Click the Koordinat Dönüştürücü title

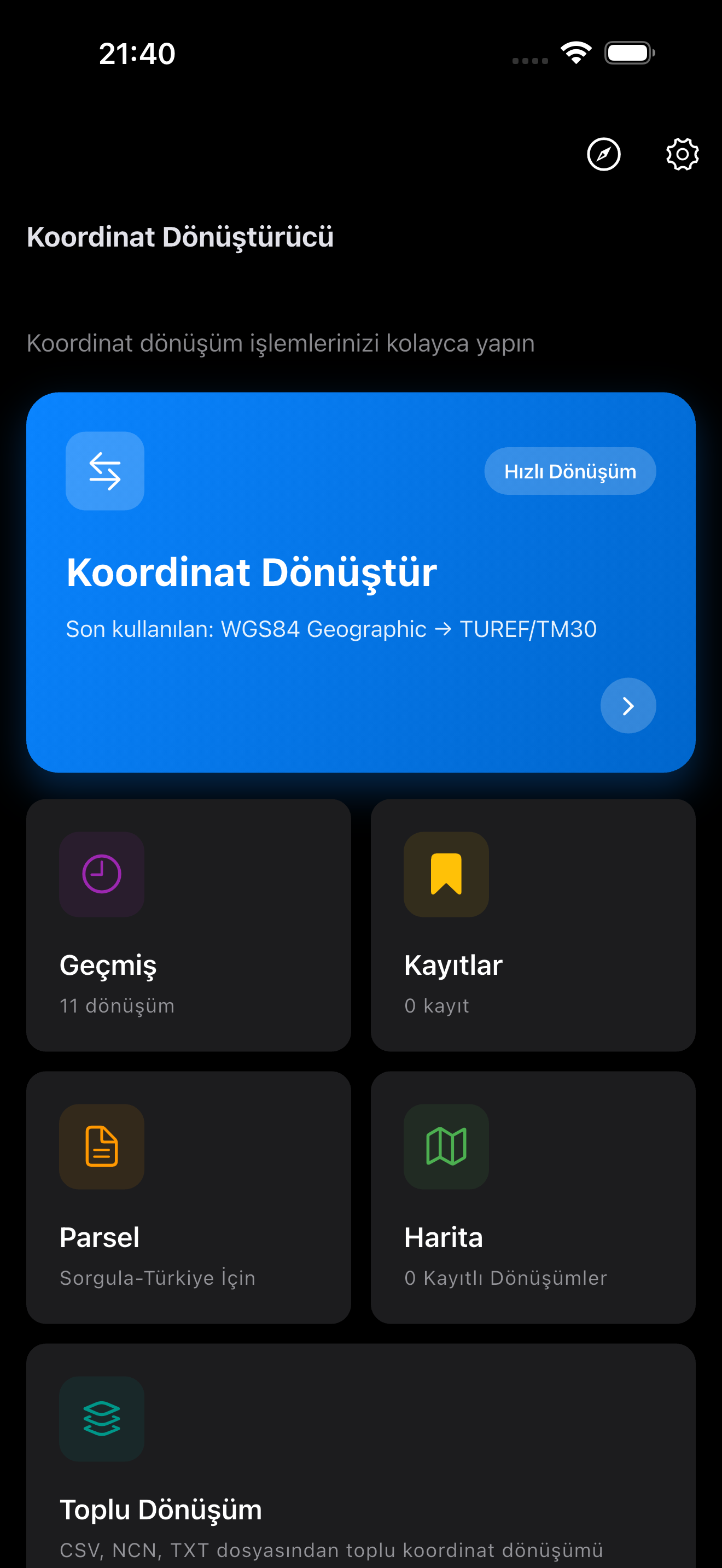tap(180, 237)
